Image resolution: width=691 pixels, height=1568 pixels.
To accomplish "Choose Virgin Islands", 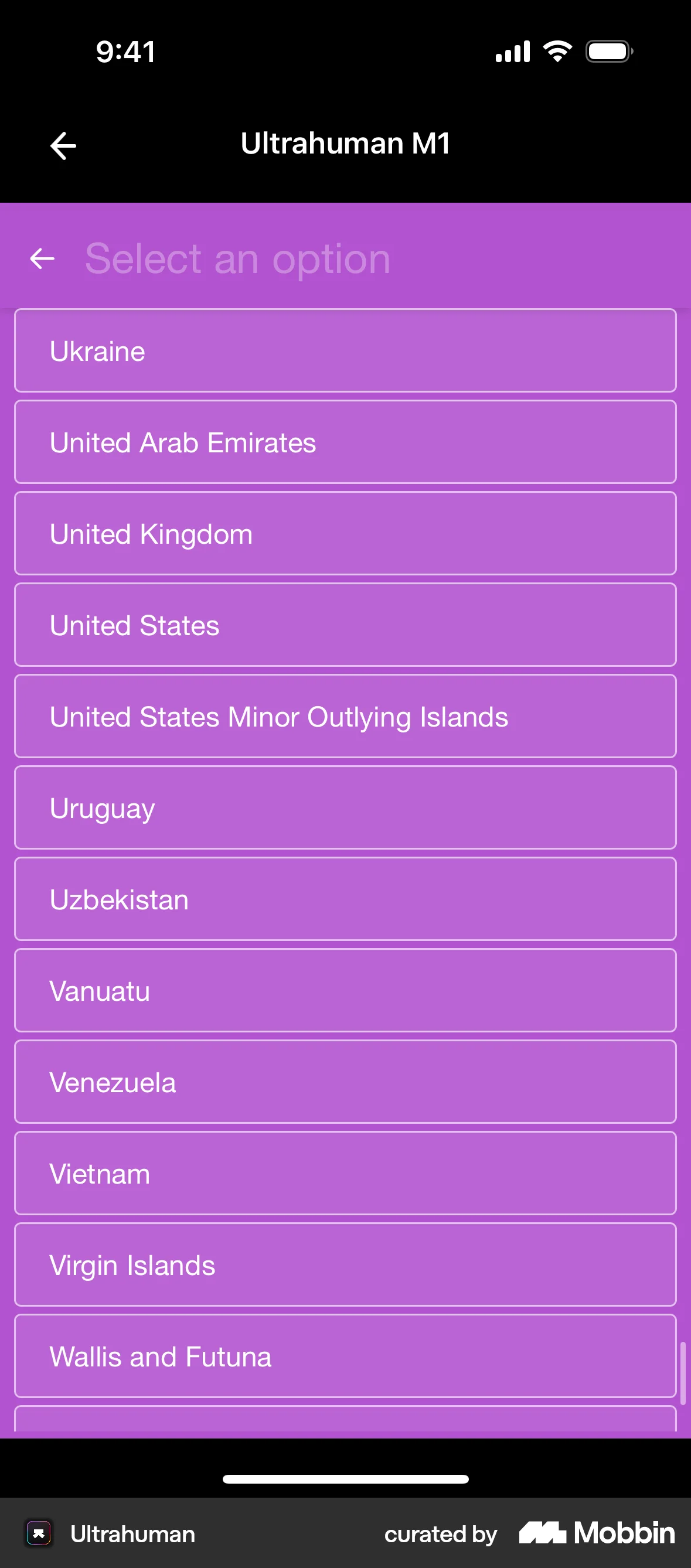I will pos(345,1264).
